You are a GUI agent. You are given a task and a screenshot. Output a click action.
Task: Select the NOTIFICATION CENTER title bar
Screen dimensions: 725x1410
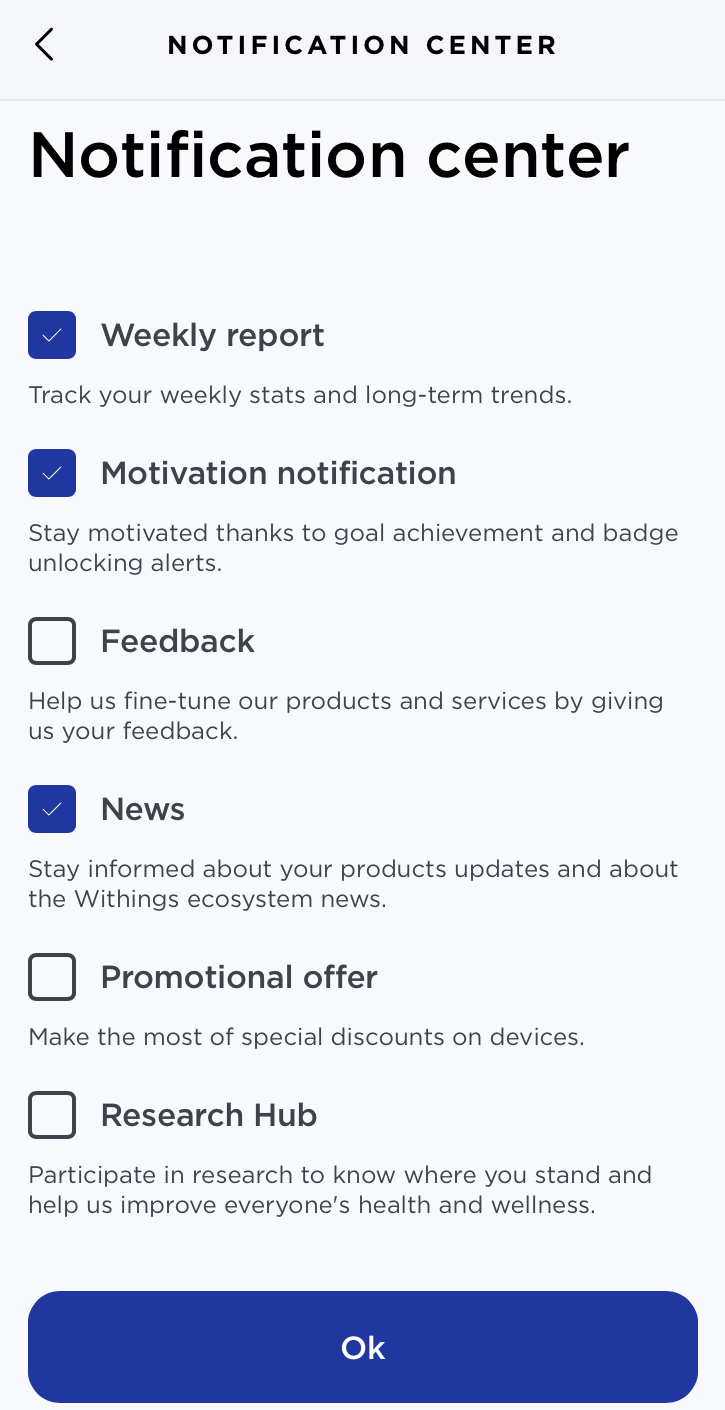362,44
